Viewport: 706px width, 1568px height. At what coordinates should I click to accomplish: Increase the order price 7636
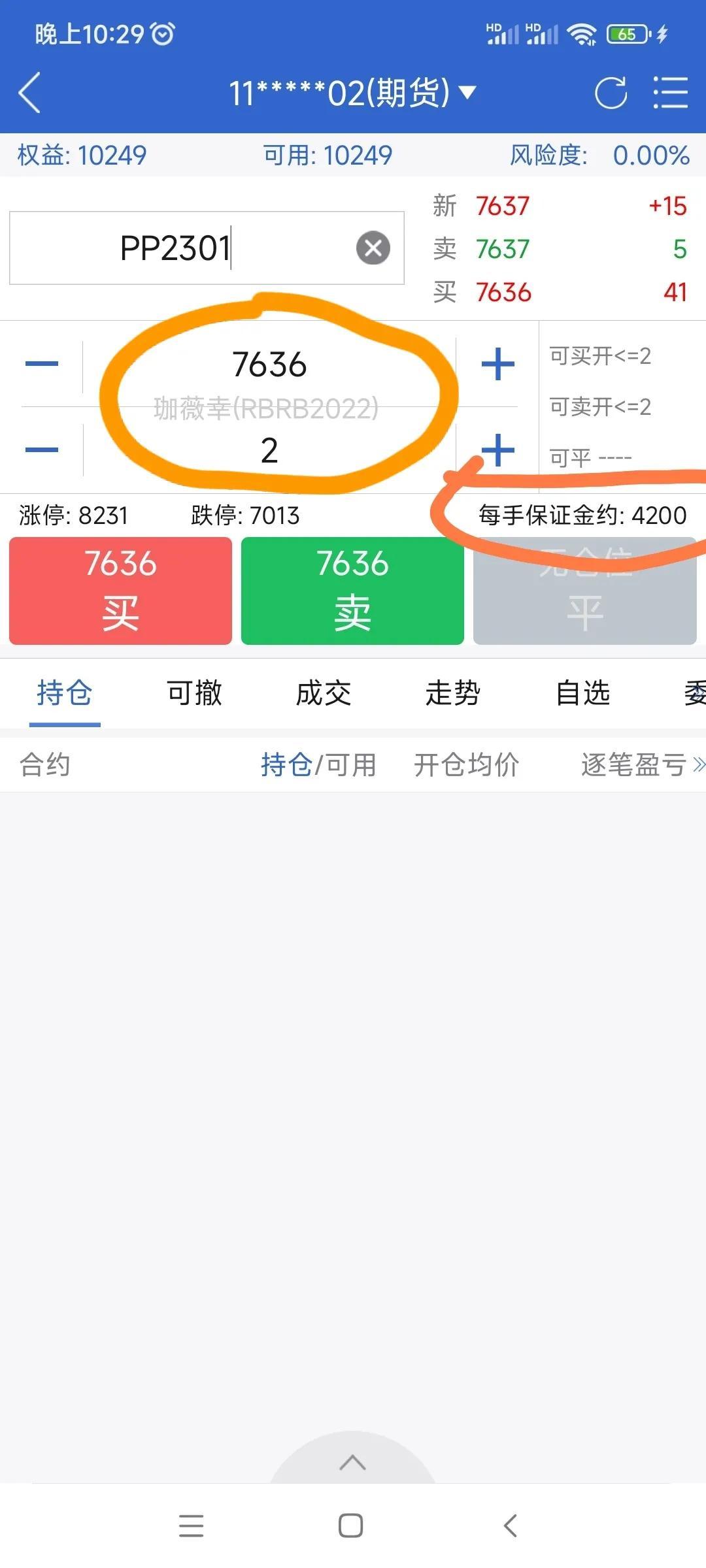click(498, 364)
